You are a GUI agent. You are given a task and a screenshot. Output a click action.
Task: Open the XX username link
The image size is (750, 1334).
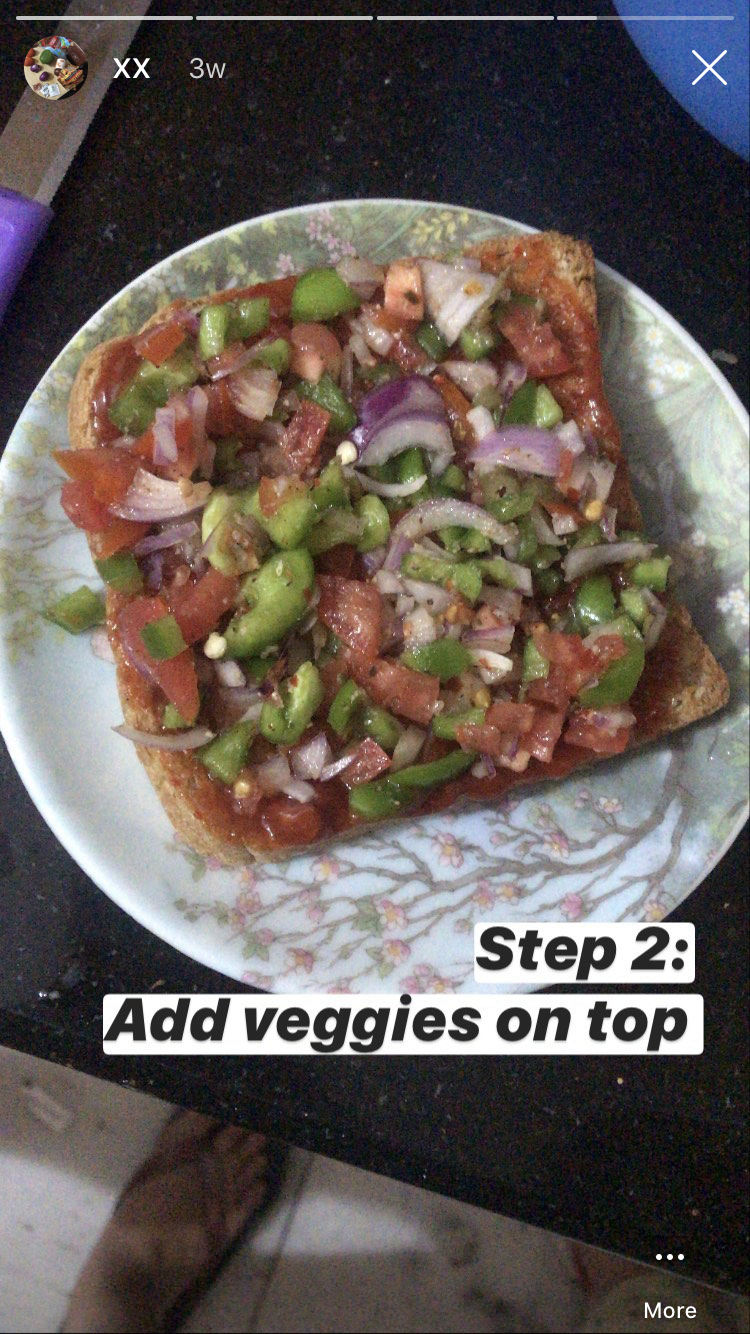pos(131,68)
